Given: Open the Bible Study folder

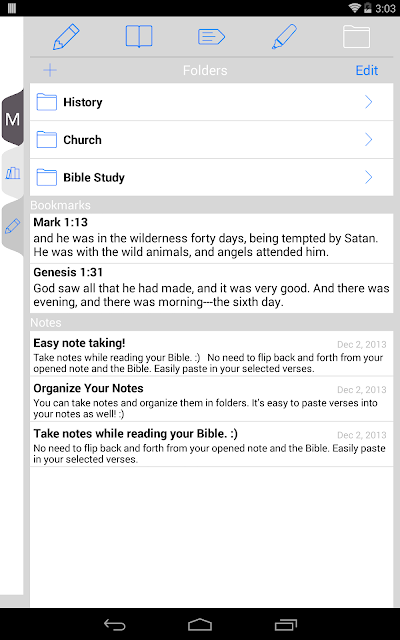Looking at the screenshot, I should click(211, 177).
